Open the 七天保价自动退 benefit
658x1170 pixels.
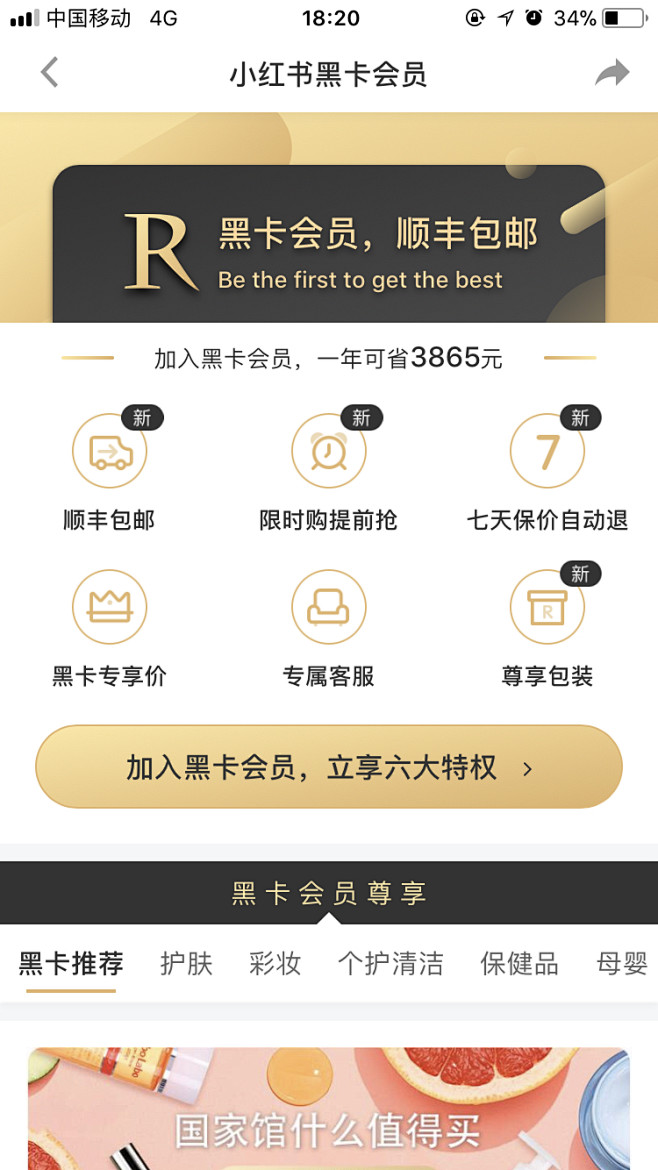pos(548,469)
